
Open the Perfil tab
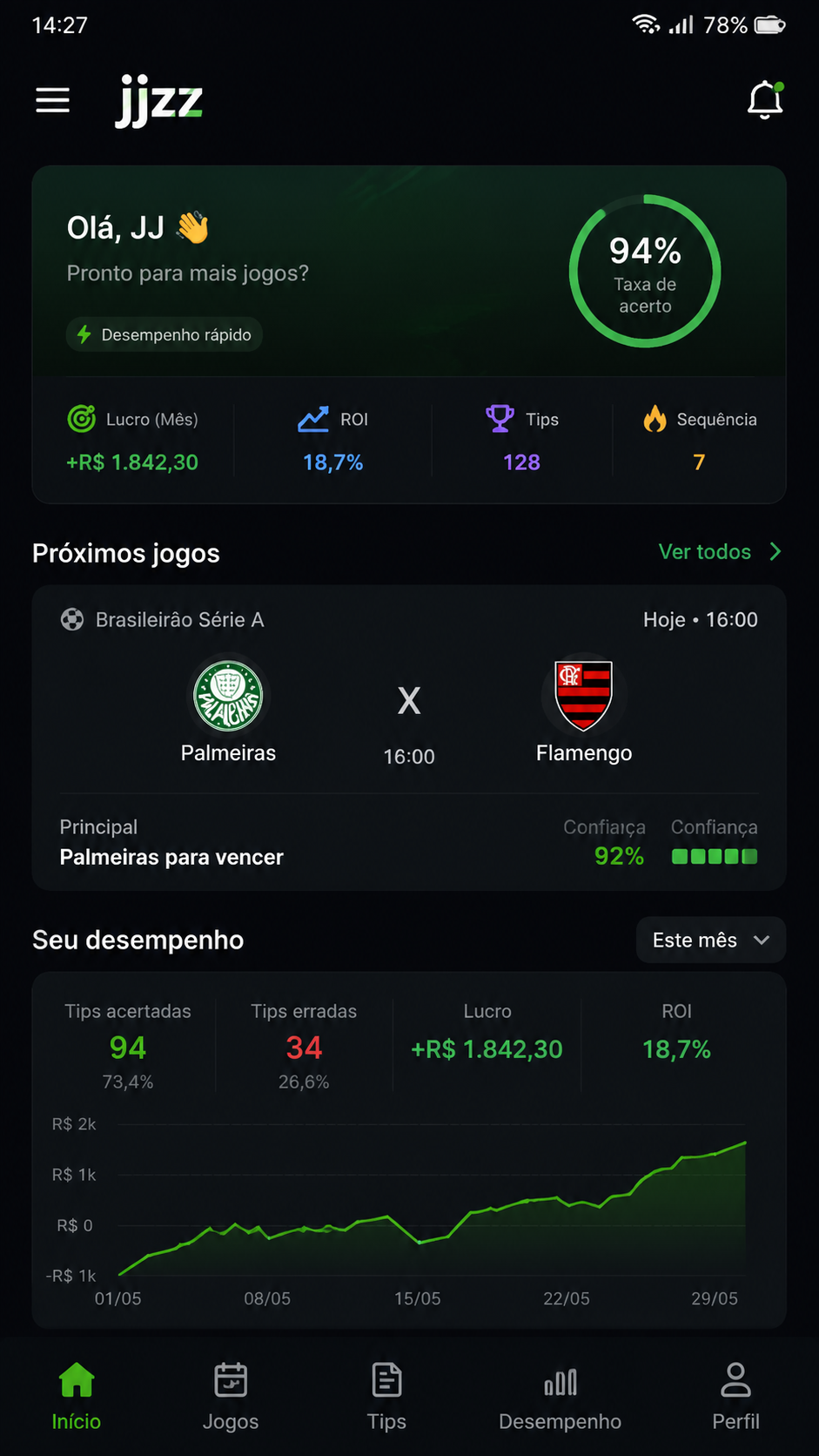(735, 1397)
